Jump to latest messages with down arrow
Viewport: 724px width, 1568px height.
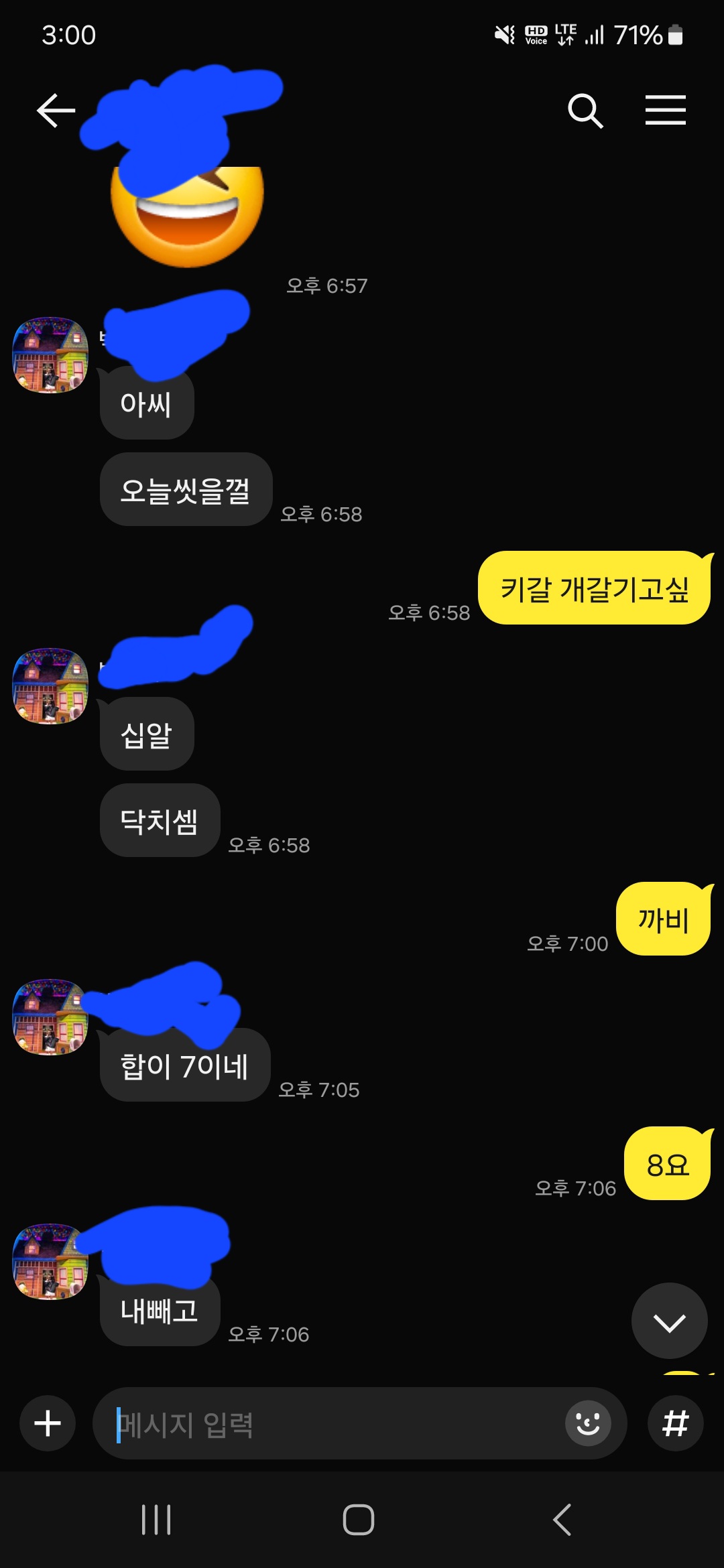[x=669, y=1322]
